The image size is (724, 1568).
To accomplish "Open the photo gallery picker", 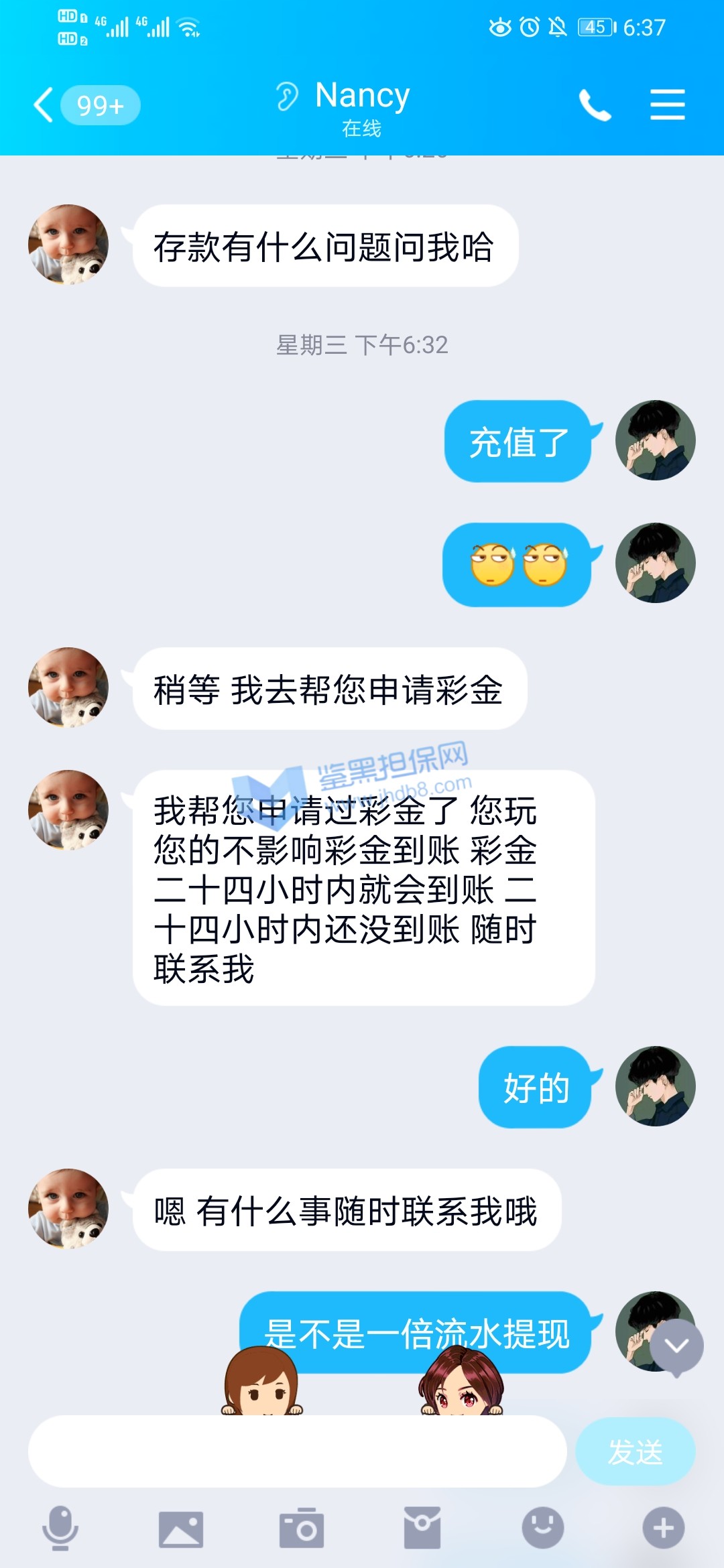I will 181,1528.
